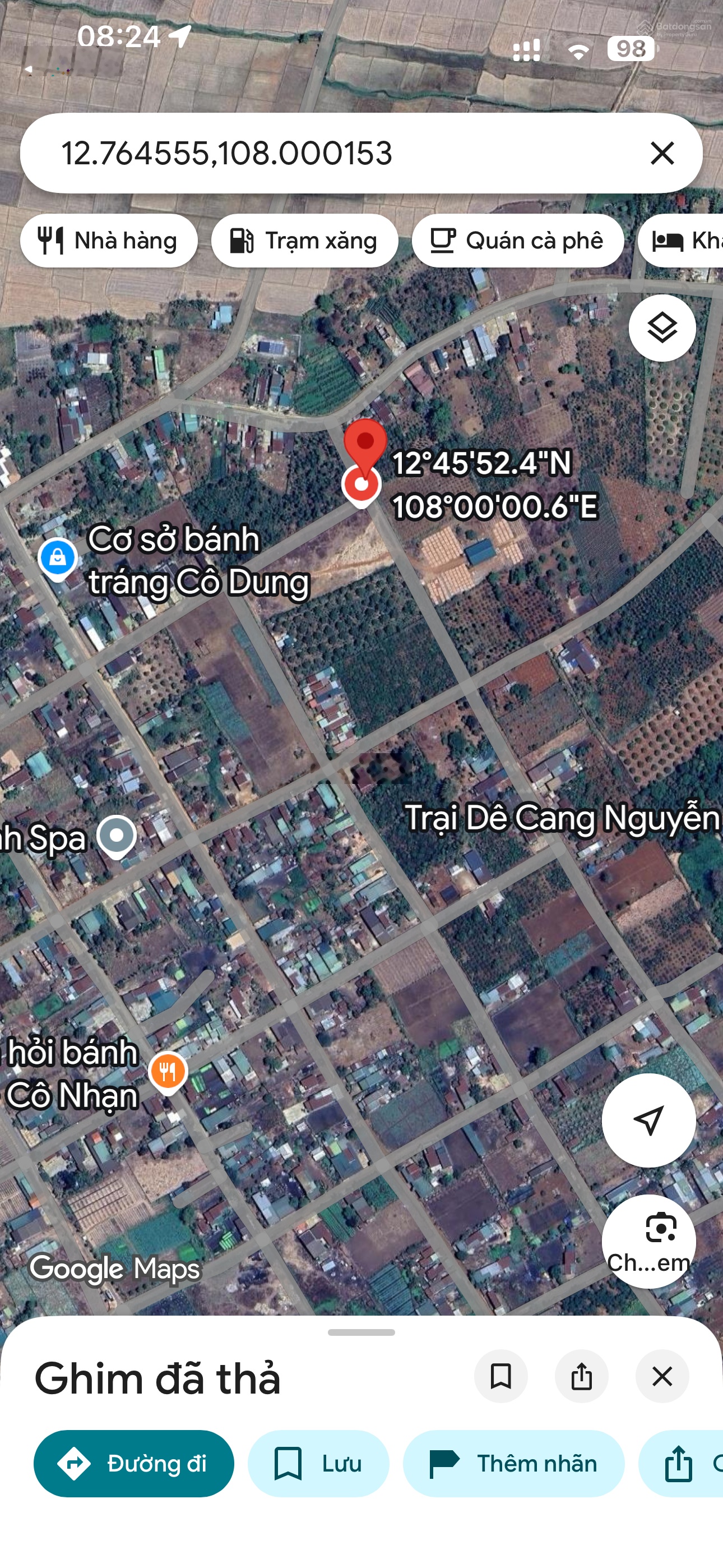Select the restaurant icon on Nhà hàng chip
Screen dimensions: 723x1568
52,240
